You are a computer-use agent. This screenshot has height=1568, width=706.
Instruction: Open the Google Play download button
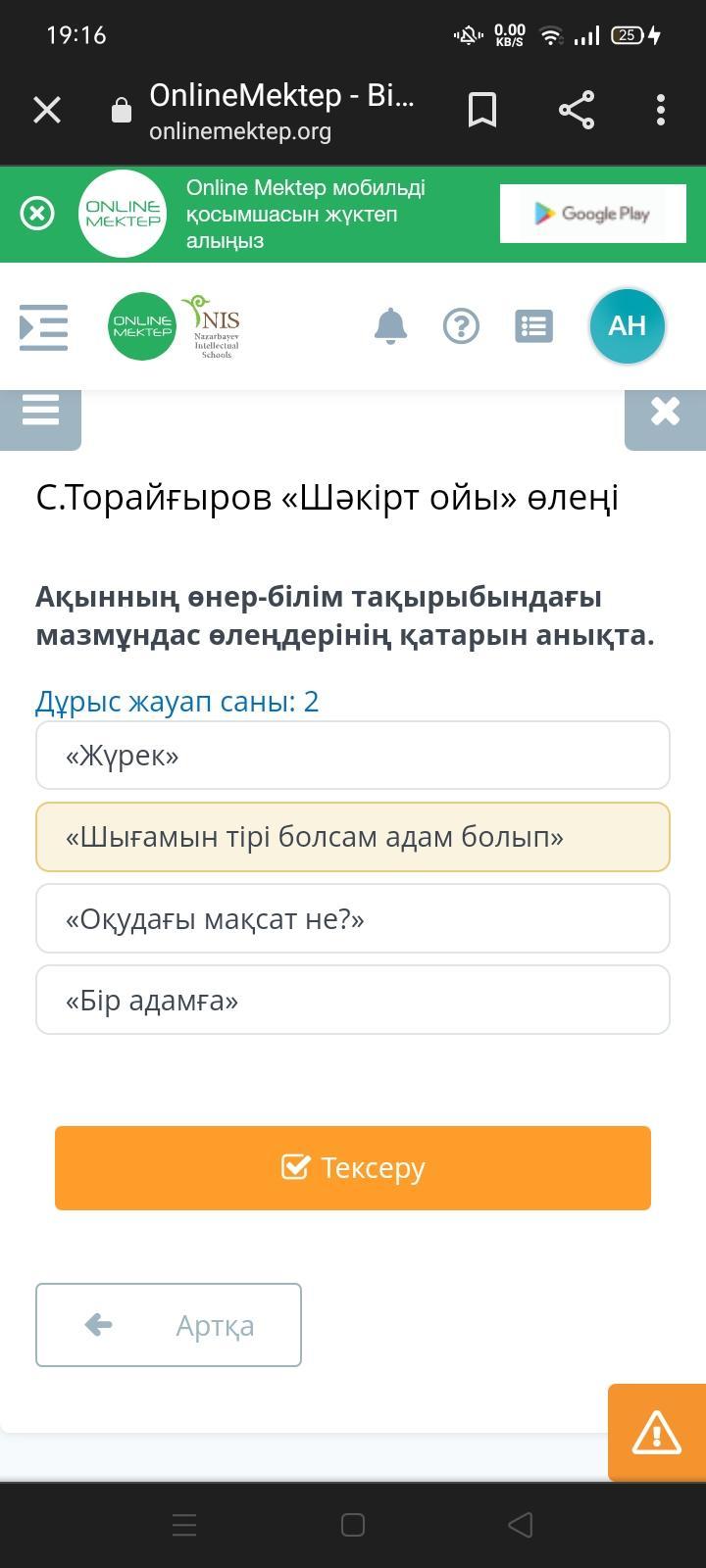(x=592, y=214)
